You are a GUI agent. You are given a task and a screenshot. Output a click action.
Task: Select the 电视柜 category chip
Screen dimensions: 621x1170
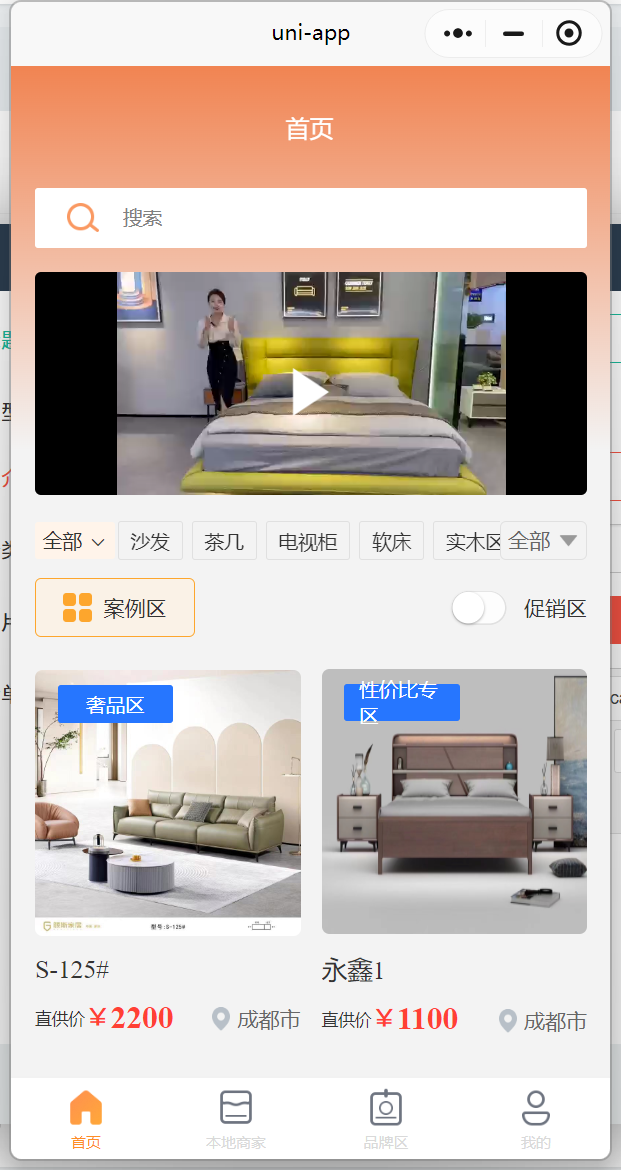coord(307,541)
